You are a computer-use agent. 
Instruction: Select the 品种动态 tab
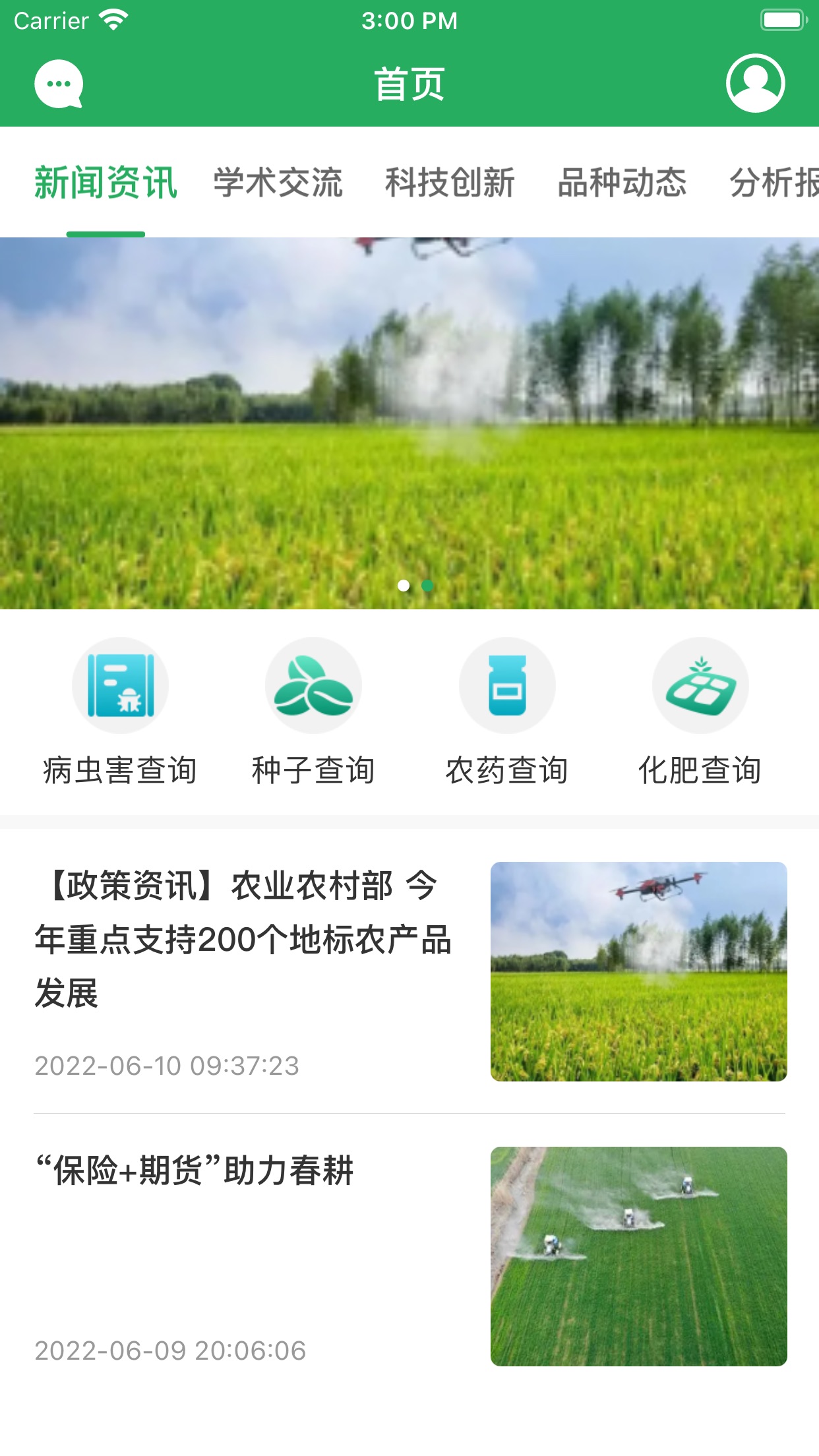click(x=622, y=183)
